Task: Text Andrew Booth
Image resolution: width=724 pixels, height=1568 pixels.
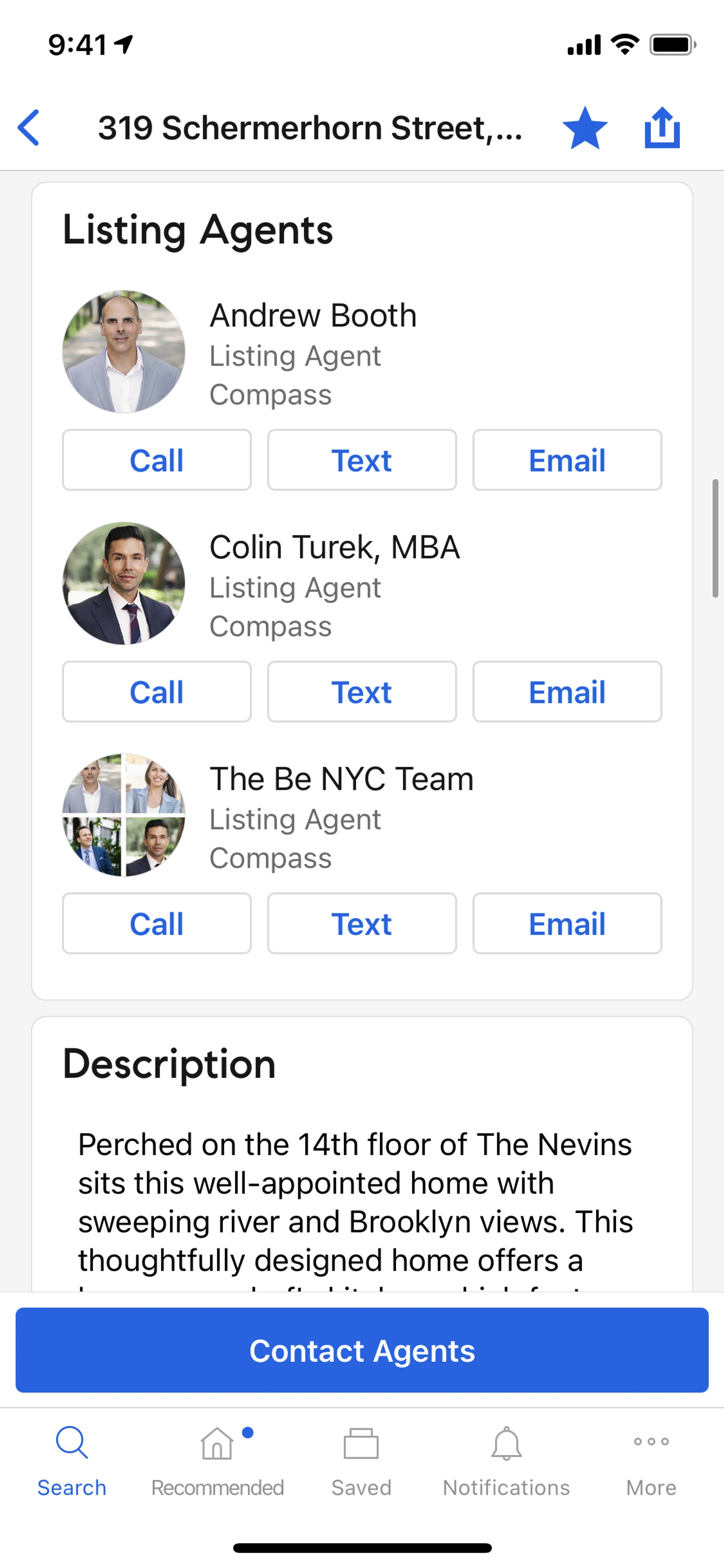Action: [x=361, y=460]
